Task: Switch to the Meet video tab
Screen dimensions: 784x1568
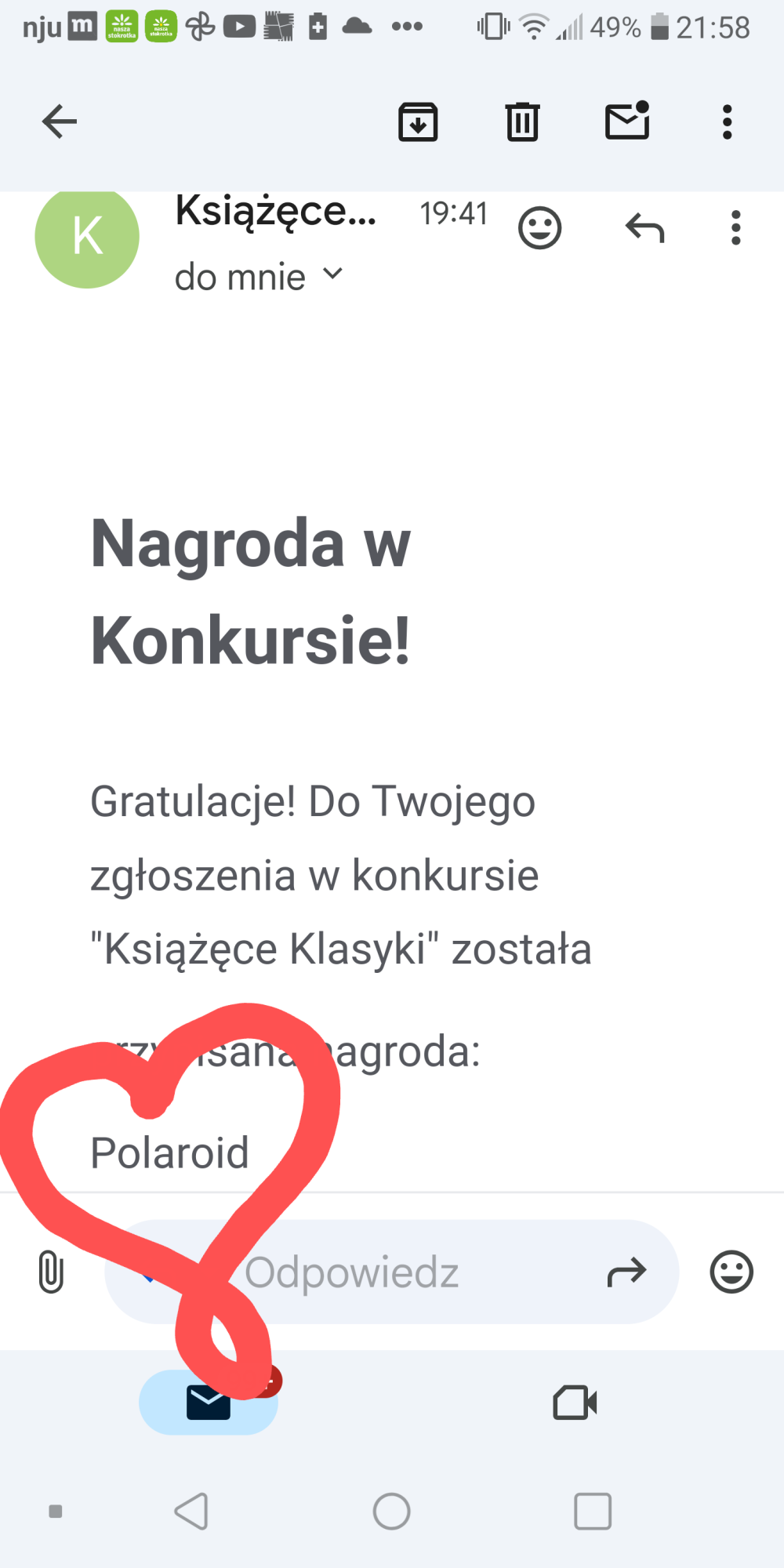Action: pos(575,1403)
